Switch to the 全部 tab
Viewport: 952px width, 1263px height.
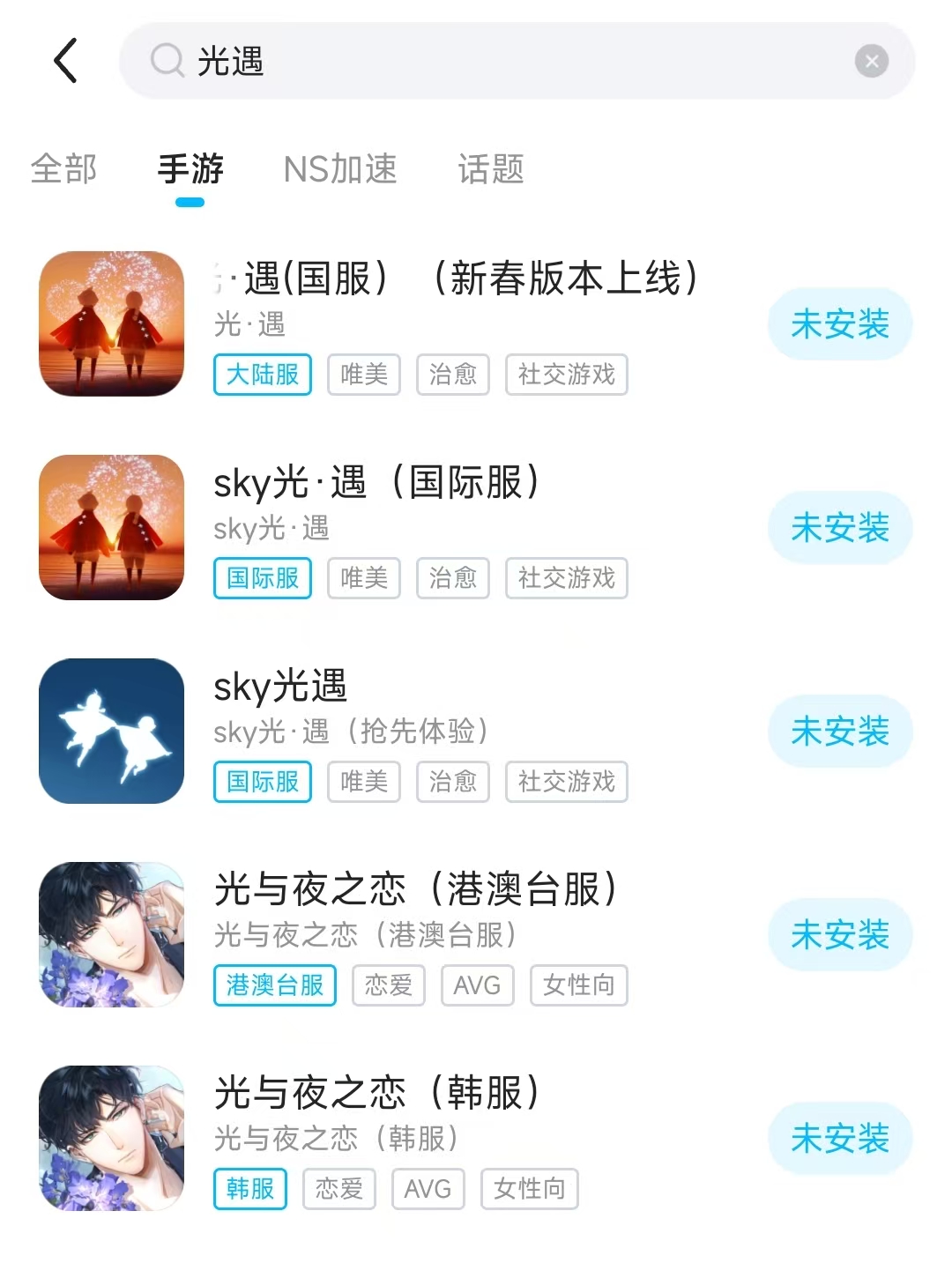pos(63,169)
